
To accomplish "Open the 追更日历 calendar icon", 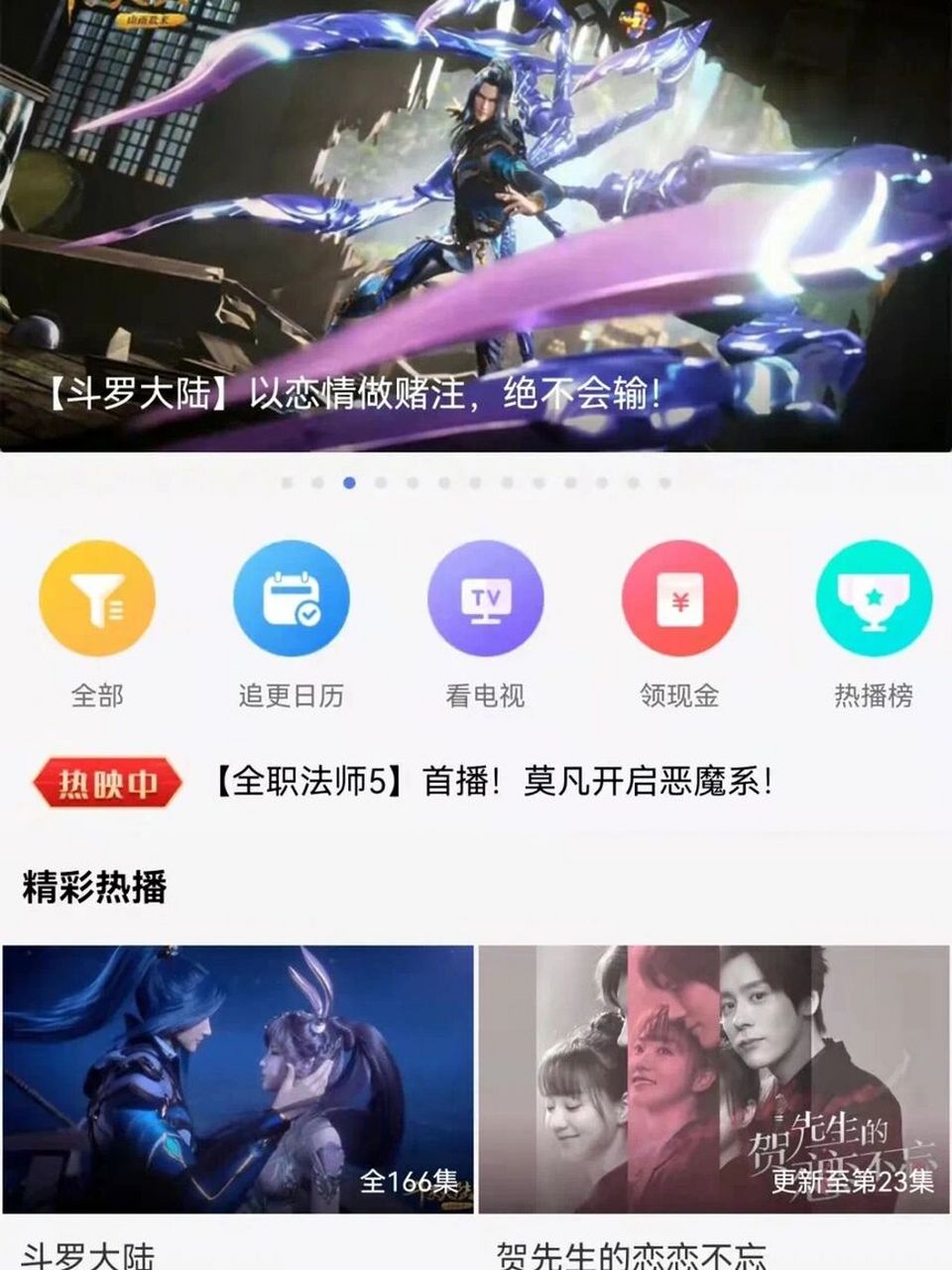I will 291,598.
